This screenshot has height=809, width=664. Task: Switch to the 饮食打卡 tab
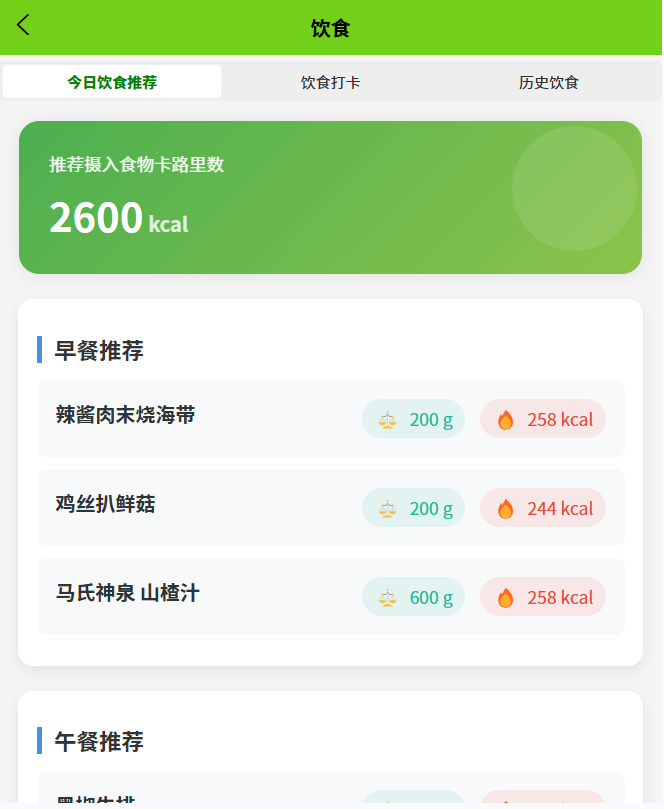click(331, 82)
